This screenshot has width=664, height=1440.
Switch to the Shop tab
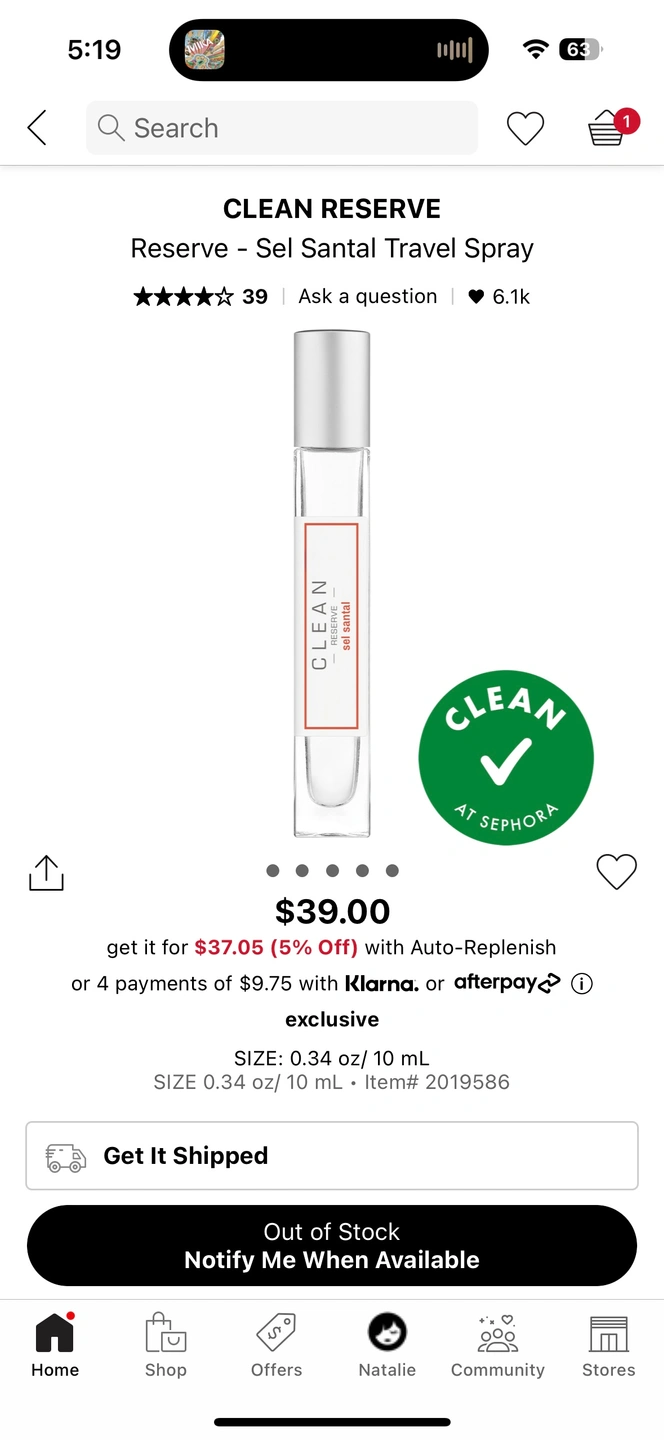click(x=166, y=1346)
